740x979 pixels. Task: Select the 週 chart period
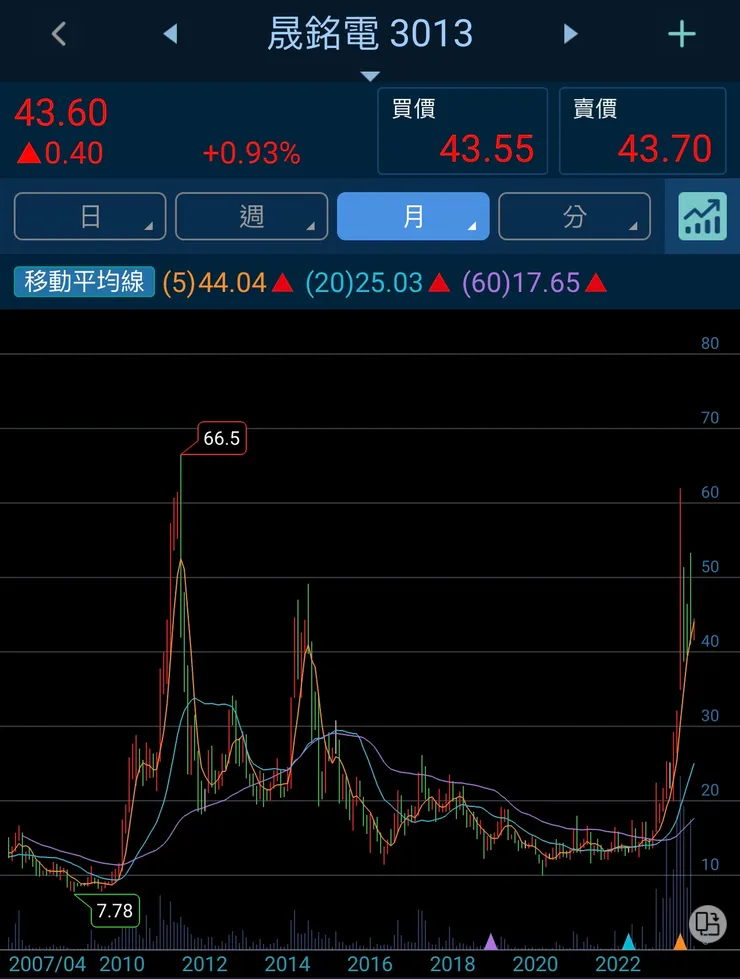pyautogui.click(x=251, y=216)
